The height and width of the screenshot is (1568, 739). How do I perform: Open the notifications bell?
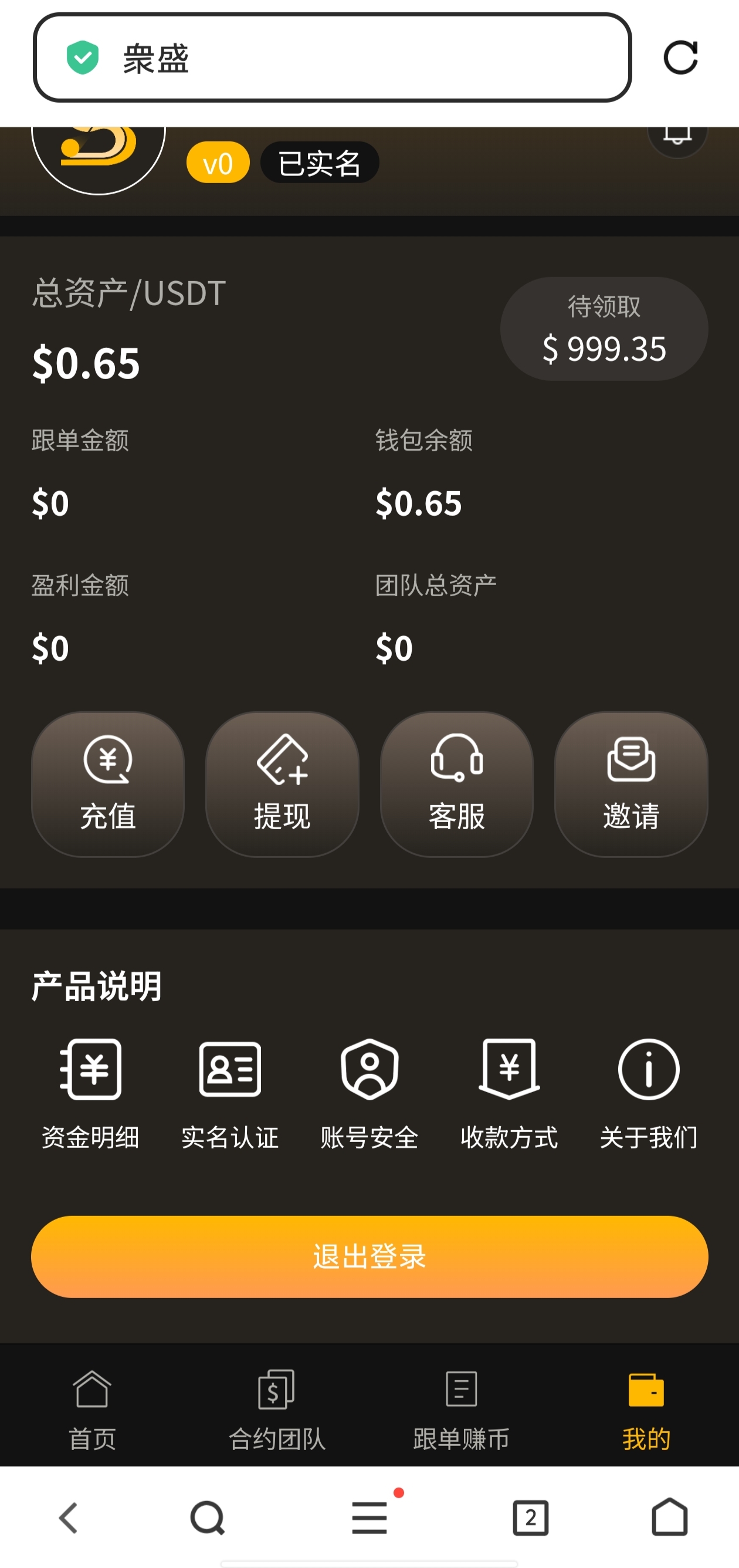click(677, 140)
